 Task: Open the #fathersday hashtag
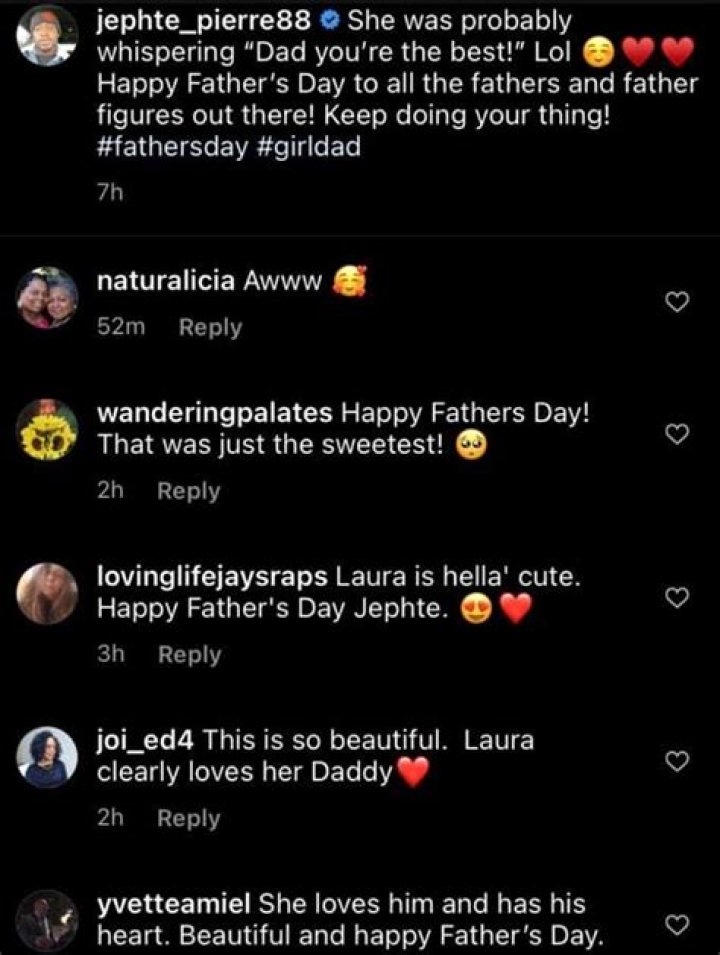point(172,147)
